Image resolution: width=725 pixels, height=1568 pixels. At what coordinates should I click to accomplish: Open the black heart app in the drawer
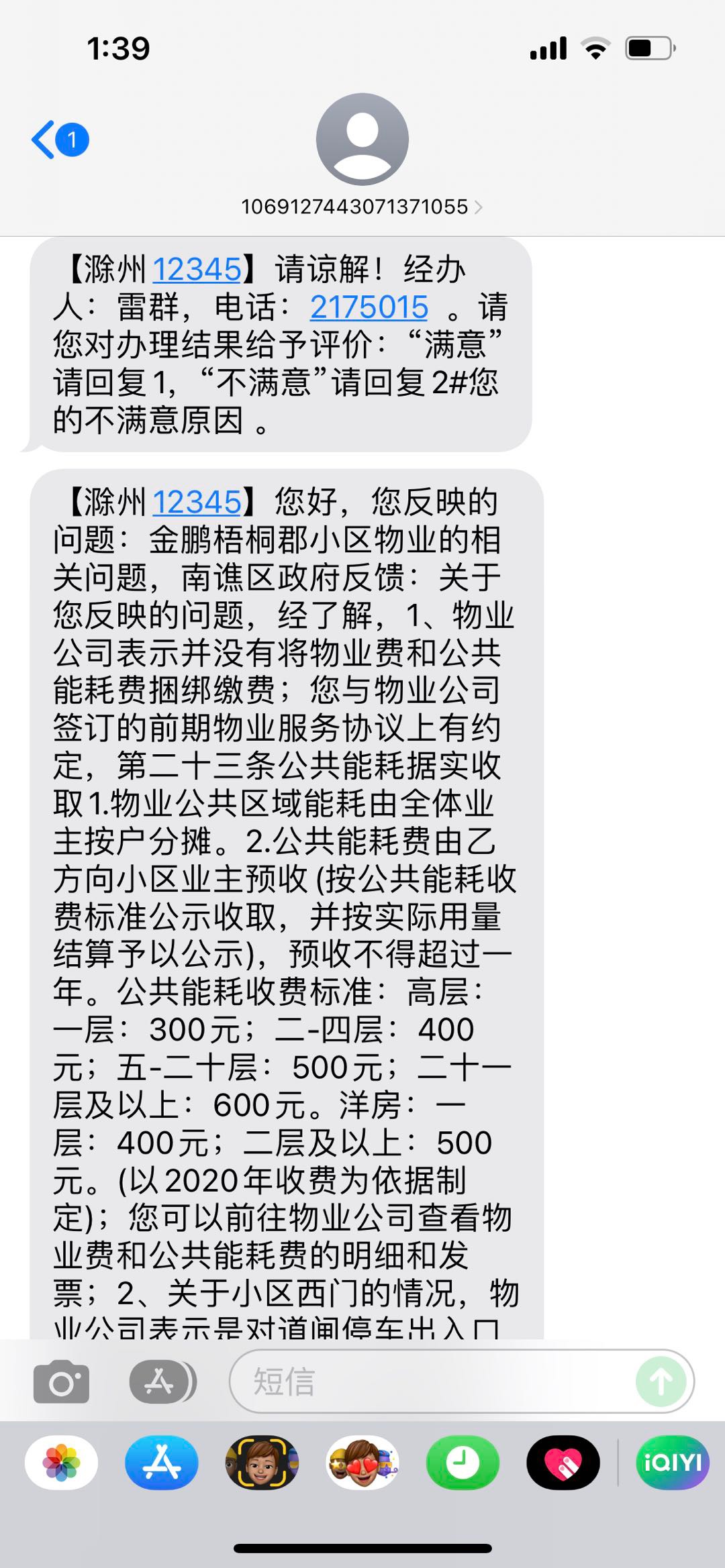(x=563, y=1463)
